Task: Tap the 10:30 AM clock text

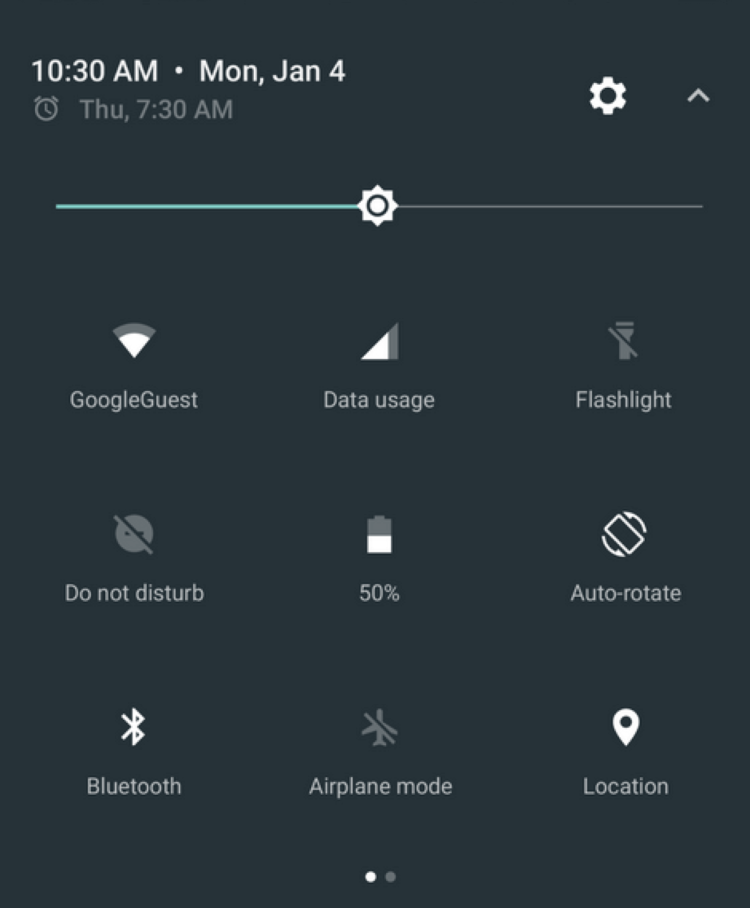Action: [95, 70]
